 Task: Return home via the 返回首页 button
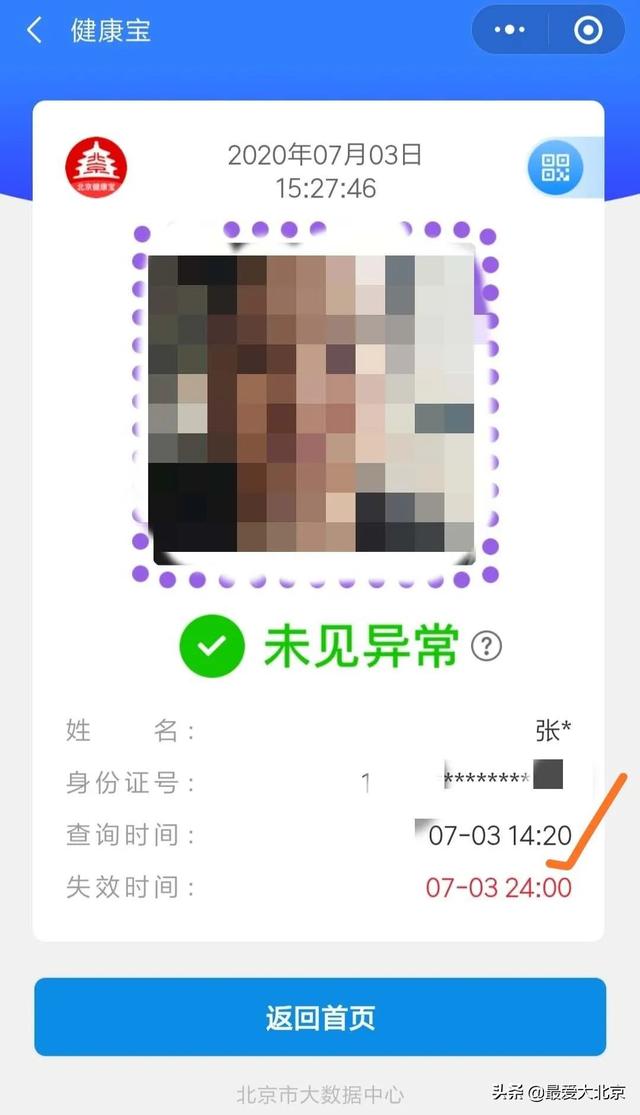pyautogui.click(x=320, y=1017)
